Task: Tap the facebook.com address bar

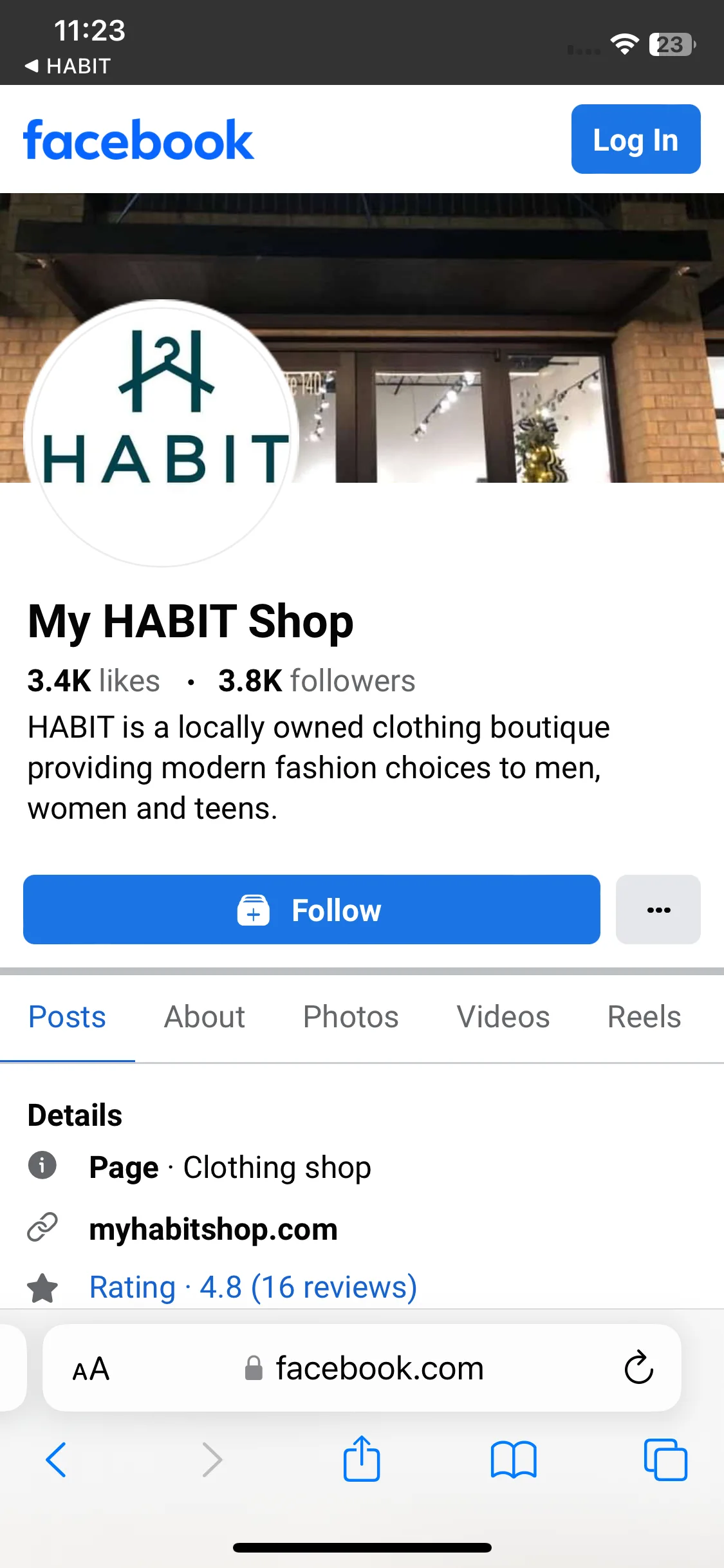Action: 362,1368
